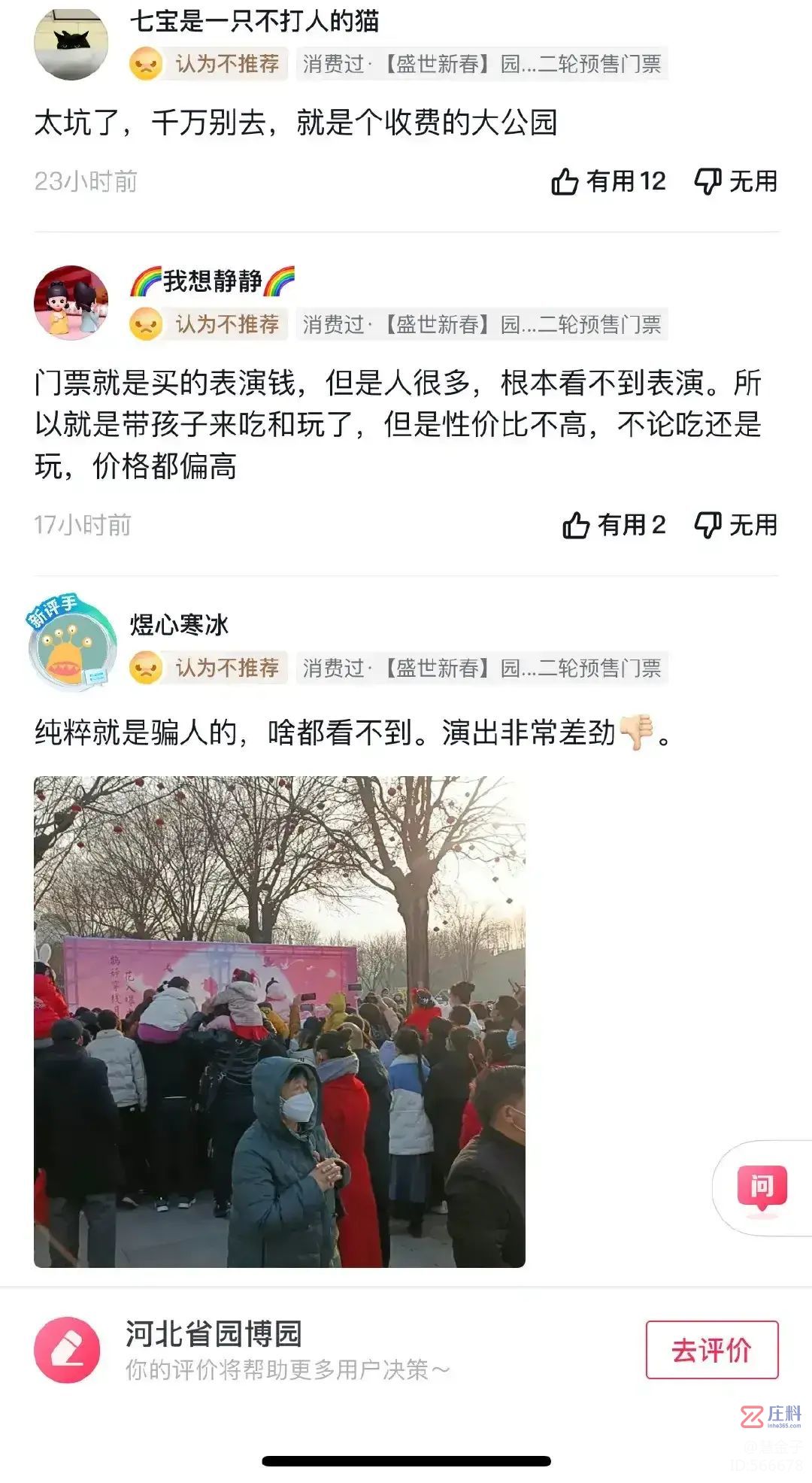Viewport: 812px width, 1483px height.
Task: Open the purchased ticket tag in 我想静静's review
Action: tap(482, 325)
